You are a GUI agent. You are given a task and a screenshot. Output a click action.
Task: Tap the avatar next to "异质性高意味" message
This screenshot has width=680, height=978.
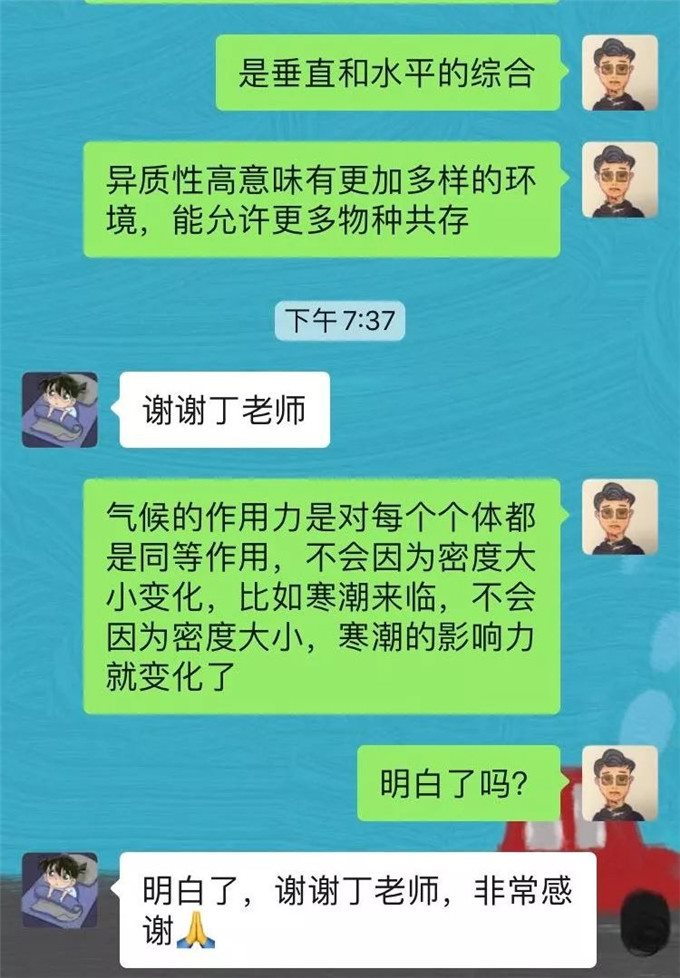click(620, 180)
